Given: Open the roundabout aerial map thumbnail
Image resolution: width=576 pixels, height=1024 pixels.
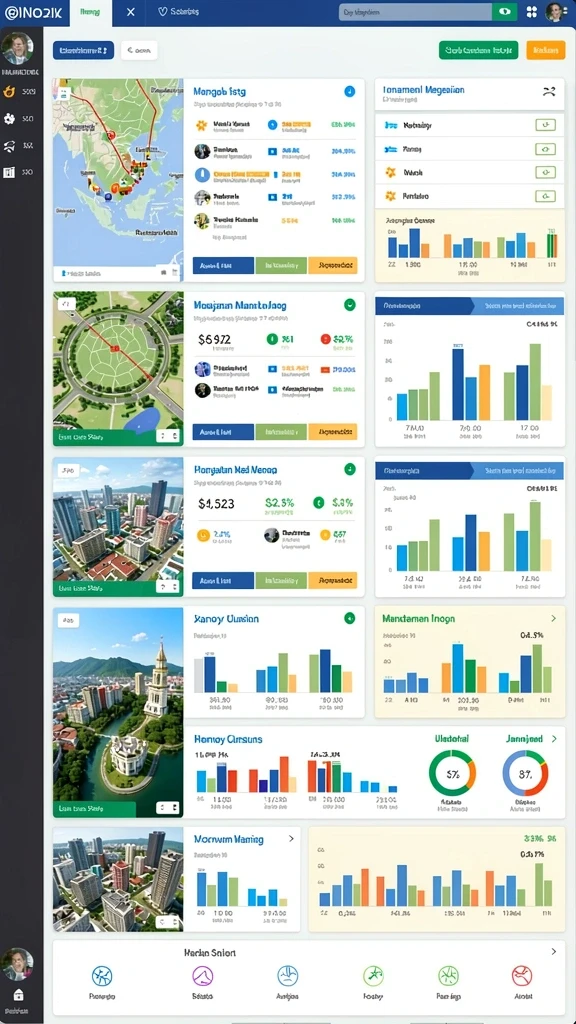Looking at the screenshot, I should [118, 368].
